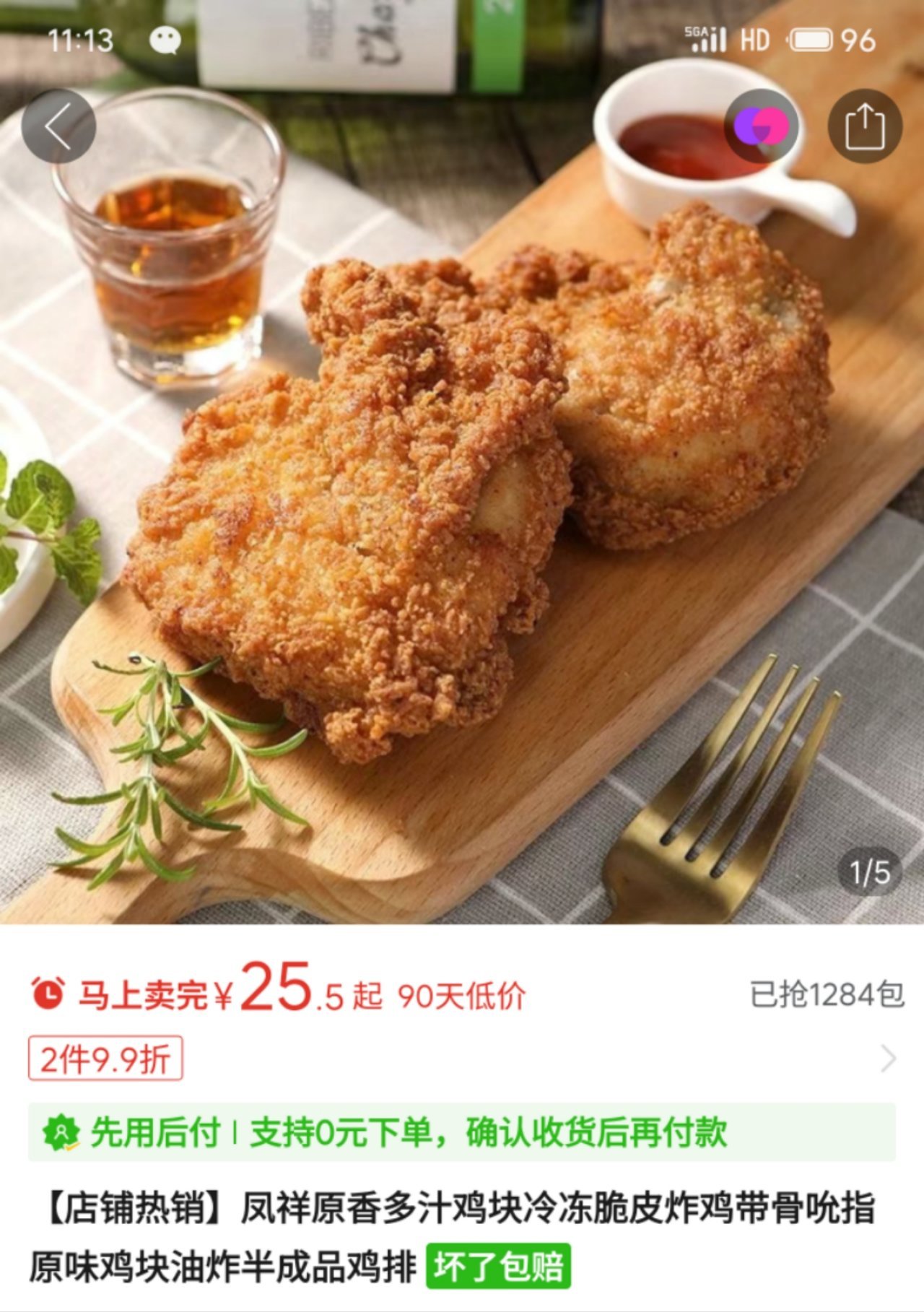Open the fried chicken product photo
Screen dimensions: 924x1312
[462, 505]
